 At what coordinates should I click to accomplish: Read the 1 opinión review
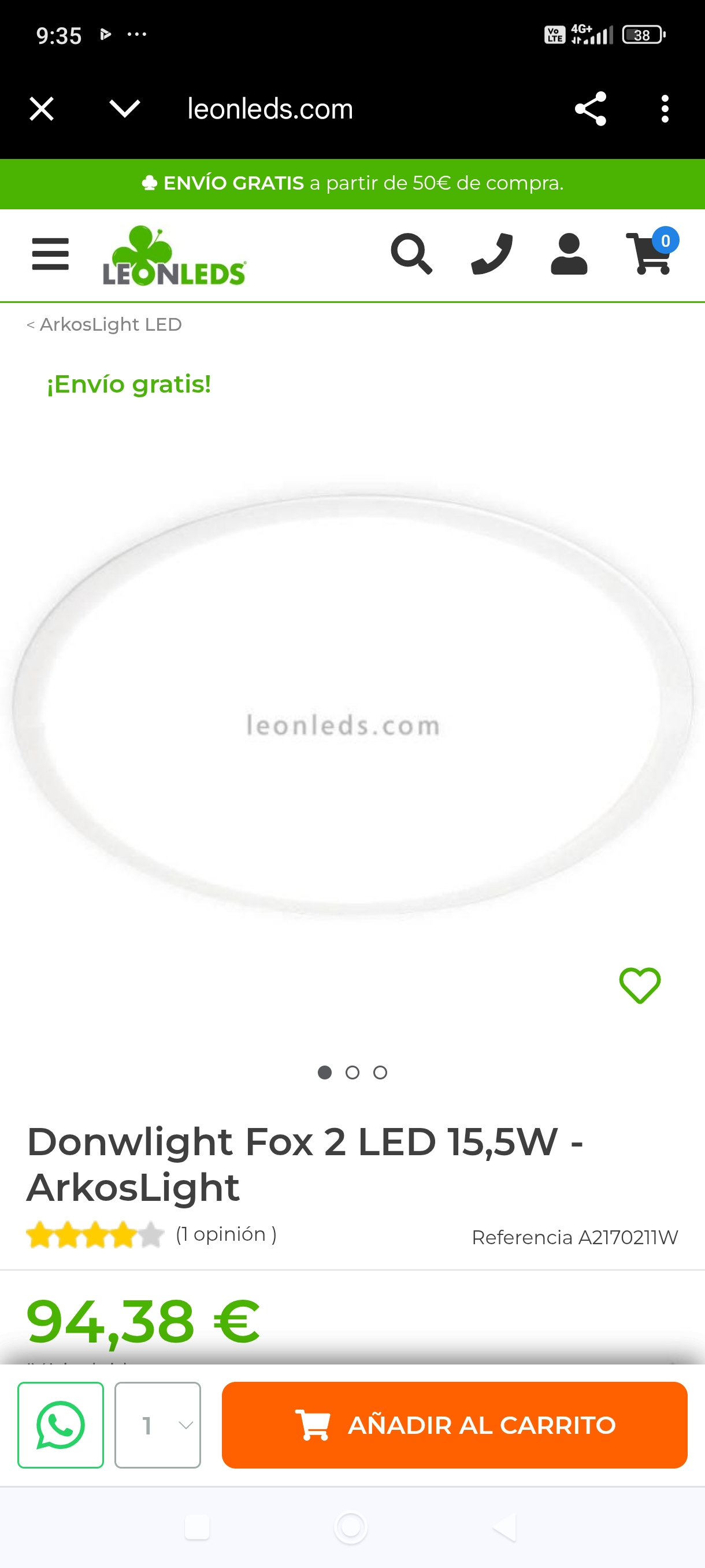point(226,1234)
